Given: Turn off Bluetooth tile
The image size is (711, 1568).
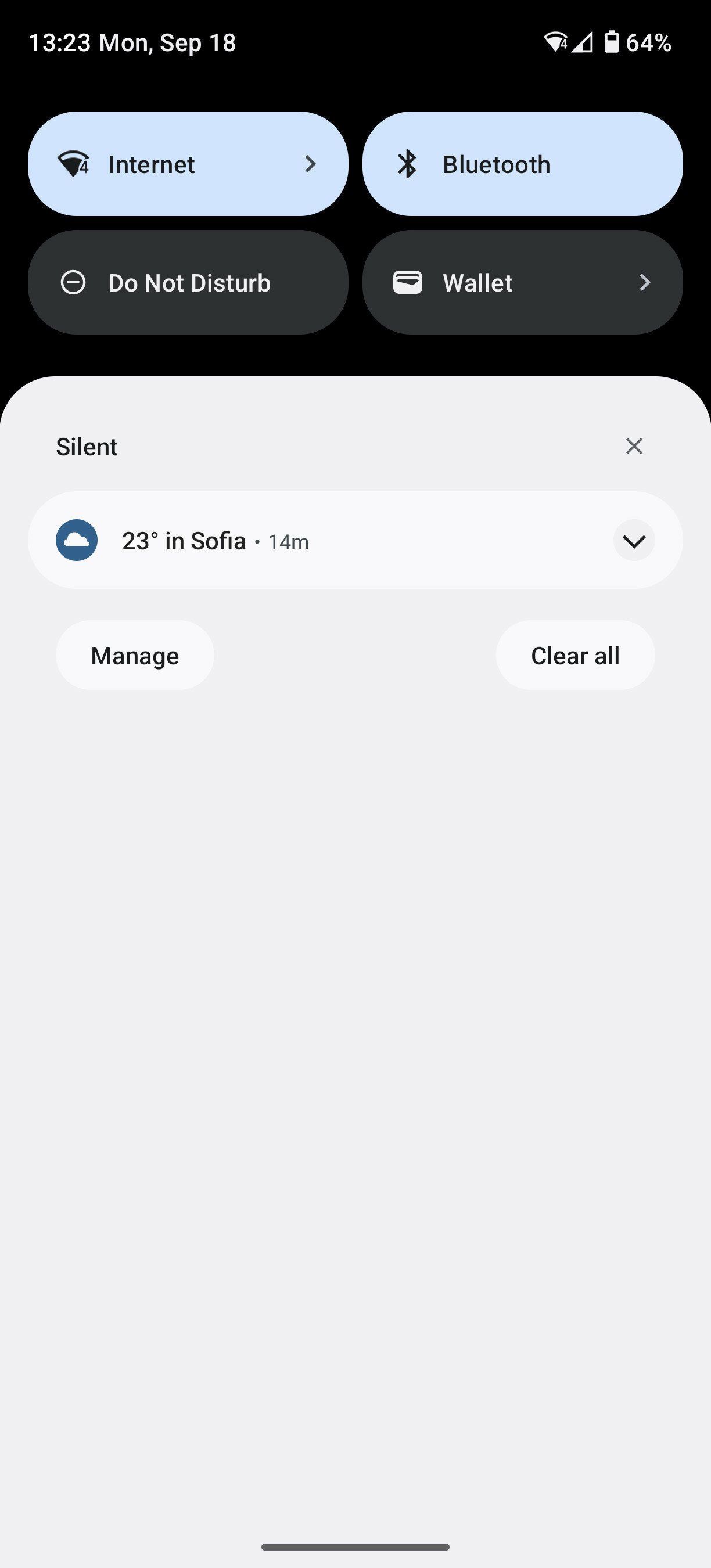Looking at the screenshot, I should pos(522,164).
